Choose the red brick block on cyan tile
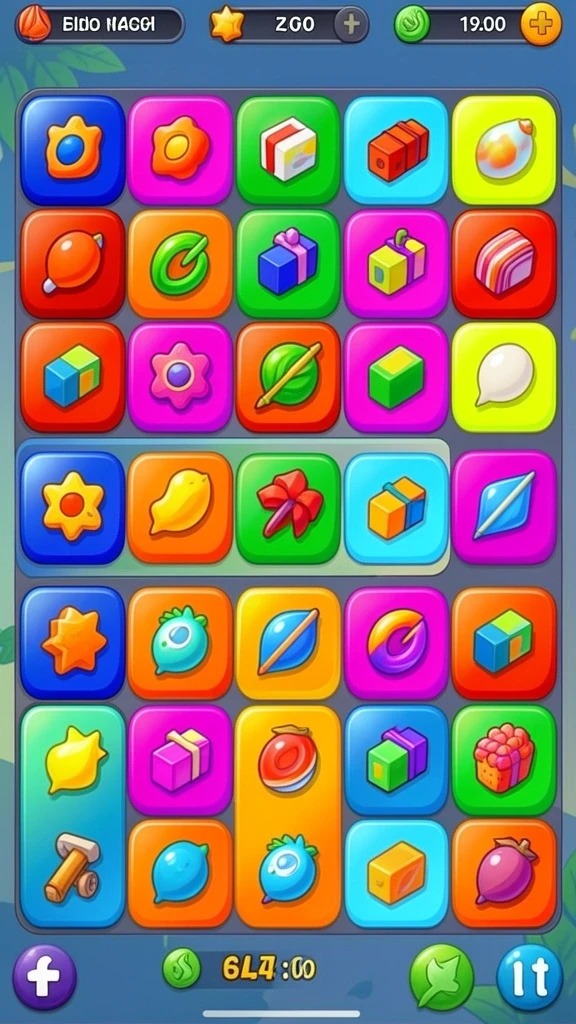This screenshot has width=576, height=1024. (396, 150)
